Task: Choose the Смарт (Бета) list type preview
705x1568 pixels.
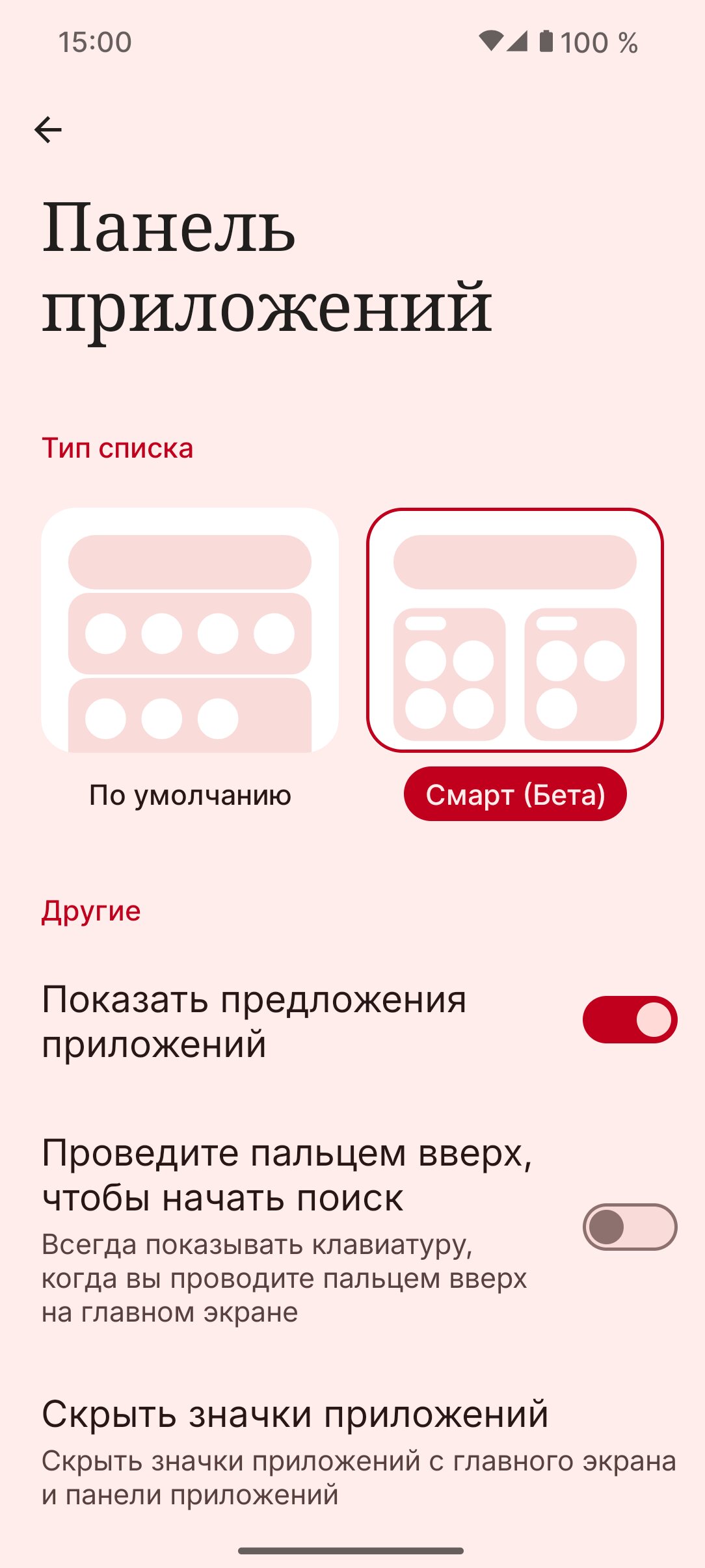Action: (515, 630)
